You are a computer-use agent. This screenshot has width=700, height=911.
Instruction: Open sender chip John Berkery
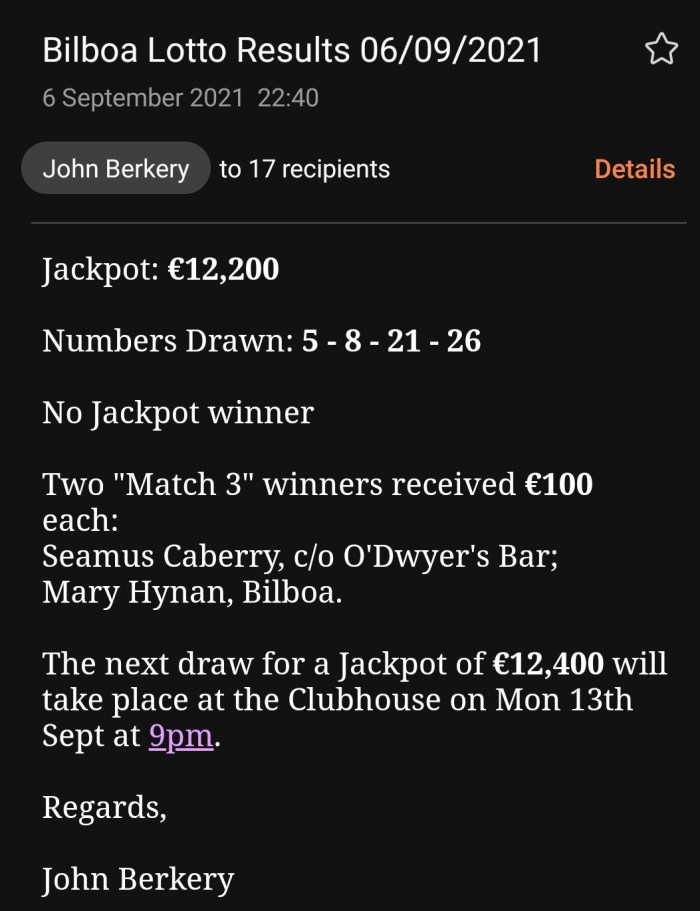[116, 169]
